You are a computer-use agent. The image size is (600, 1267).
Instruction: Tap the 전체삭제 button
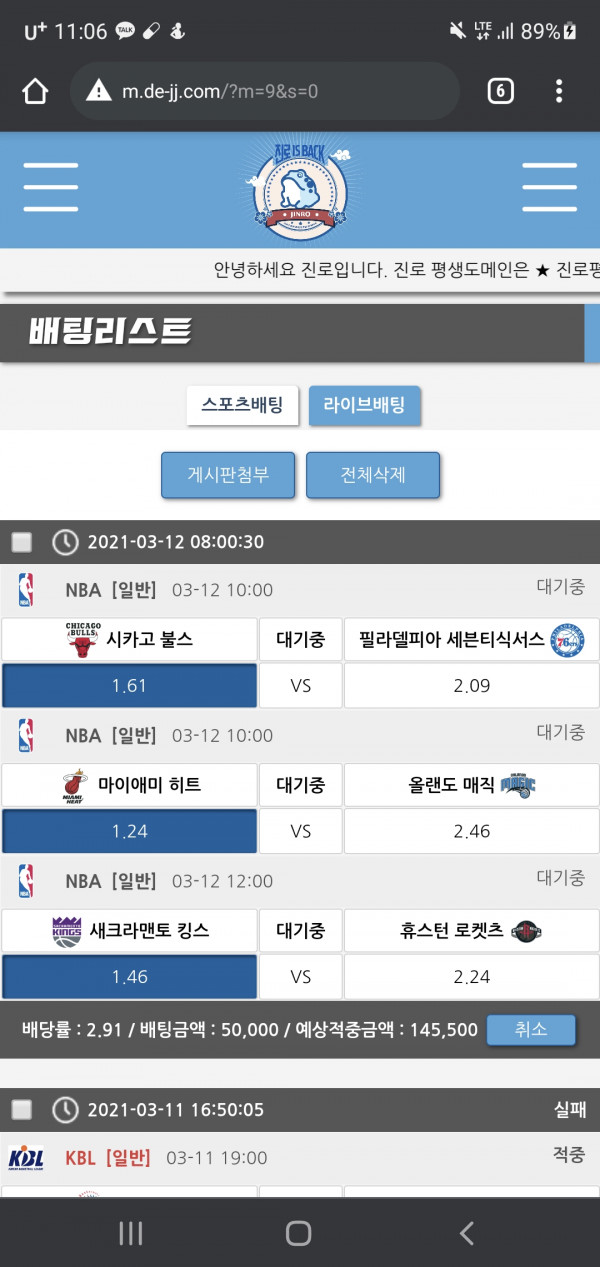pos(373,474)
